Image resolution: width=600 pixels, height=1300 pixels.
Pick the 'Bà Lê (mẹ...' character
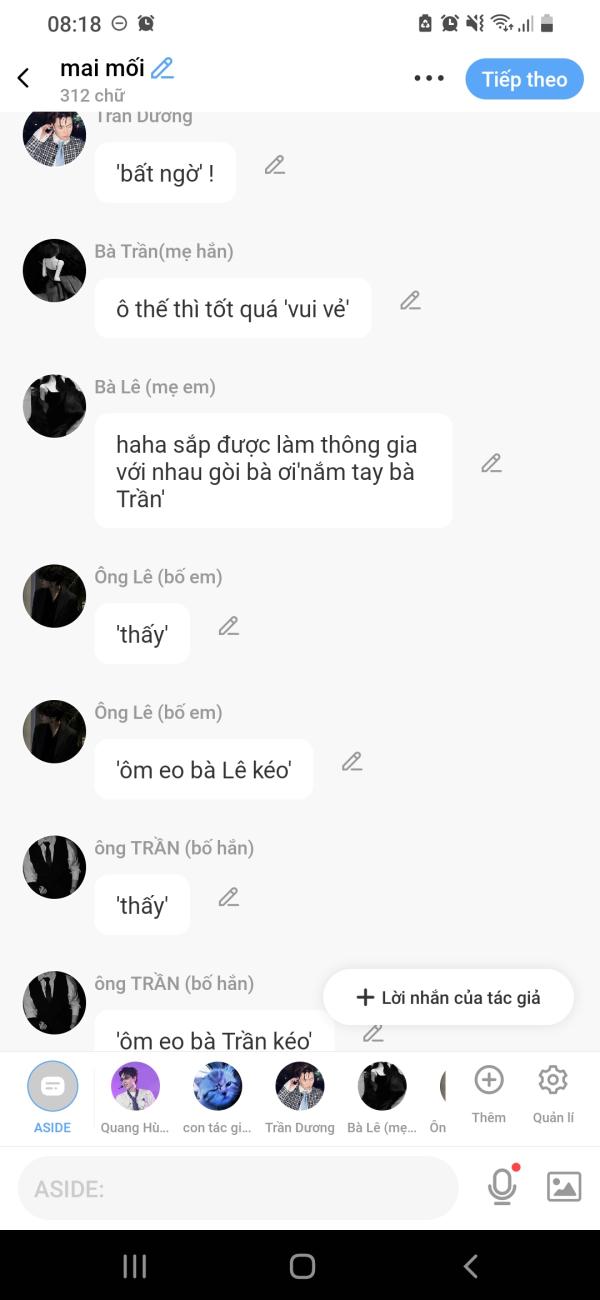[x=382, y=1098]
